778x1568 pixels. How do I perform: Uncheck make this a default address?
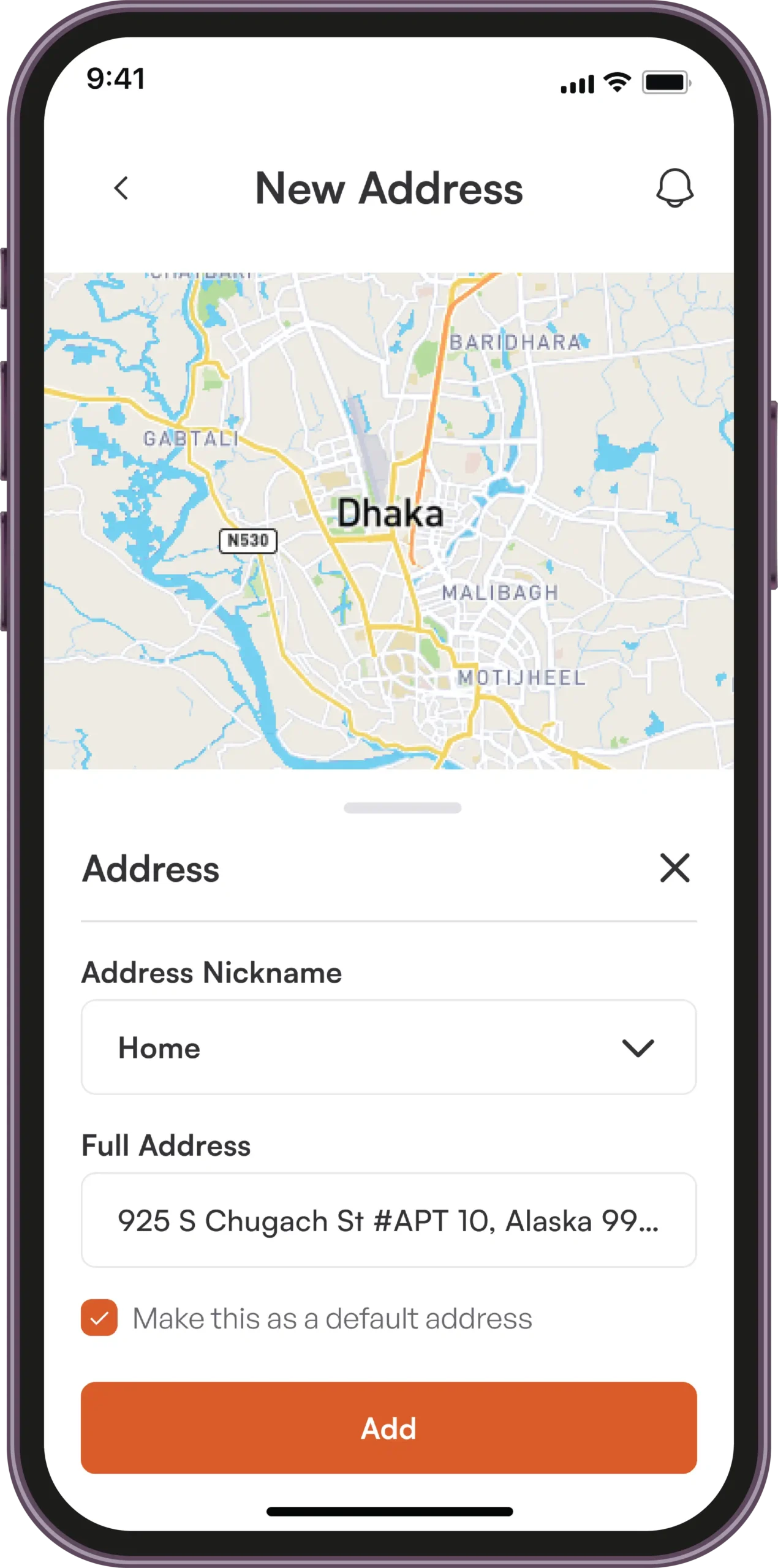click(99, 1317)
